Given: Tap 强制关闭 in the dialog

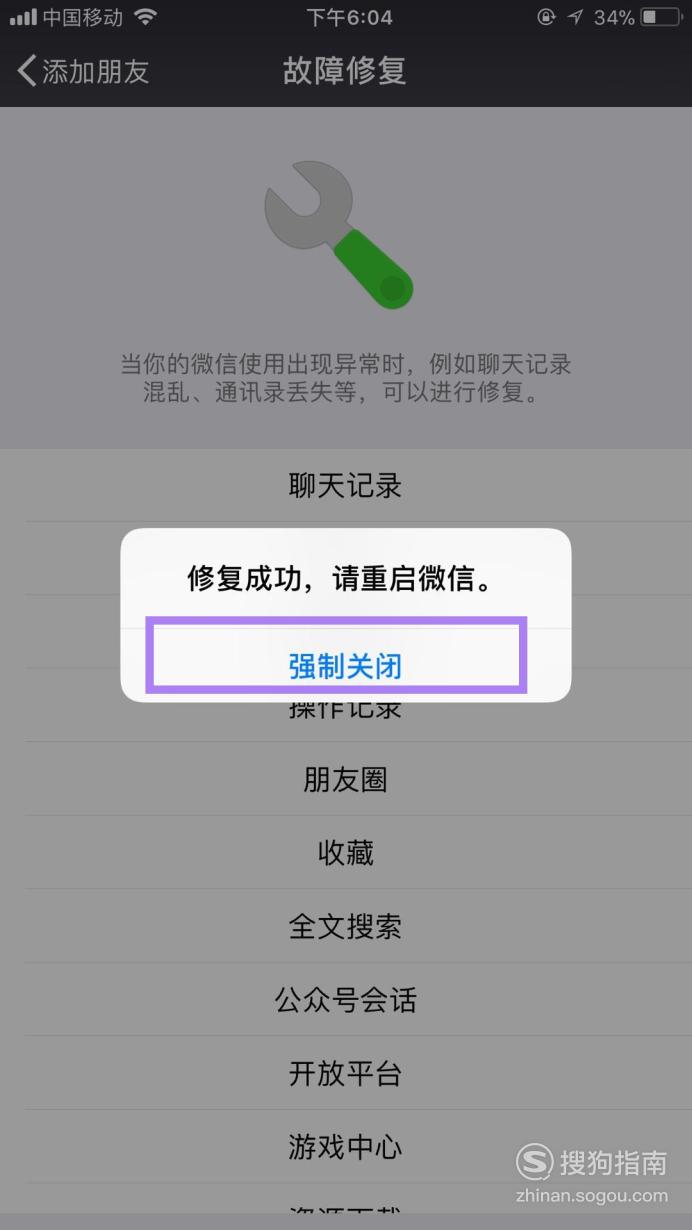Looking at the screenshot, I should (345, 666).
